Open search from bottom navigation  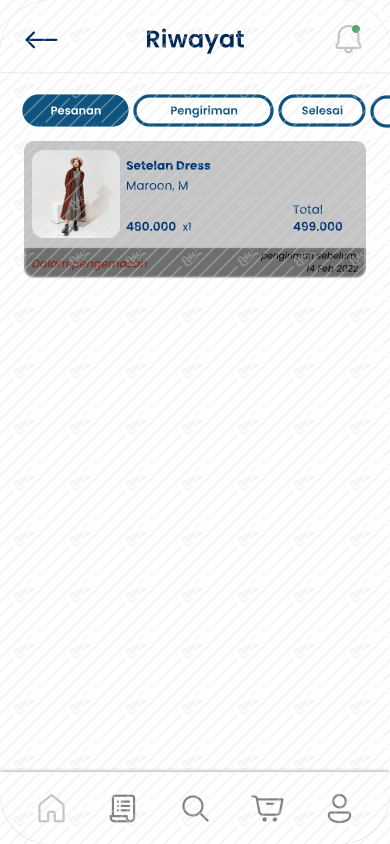(x=195, y=808)
